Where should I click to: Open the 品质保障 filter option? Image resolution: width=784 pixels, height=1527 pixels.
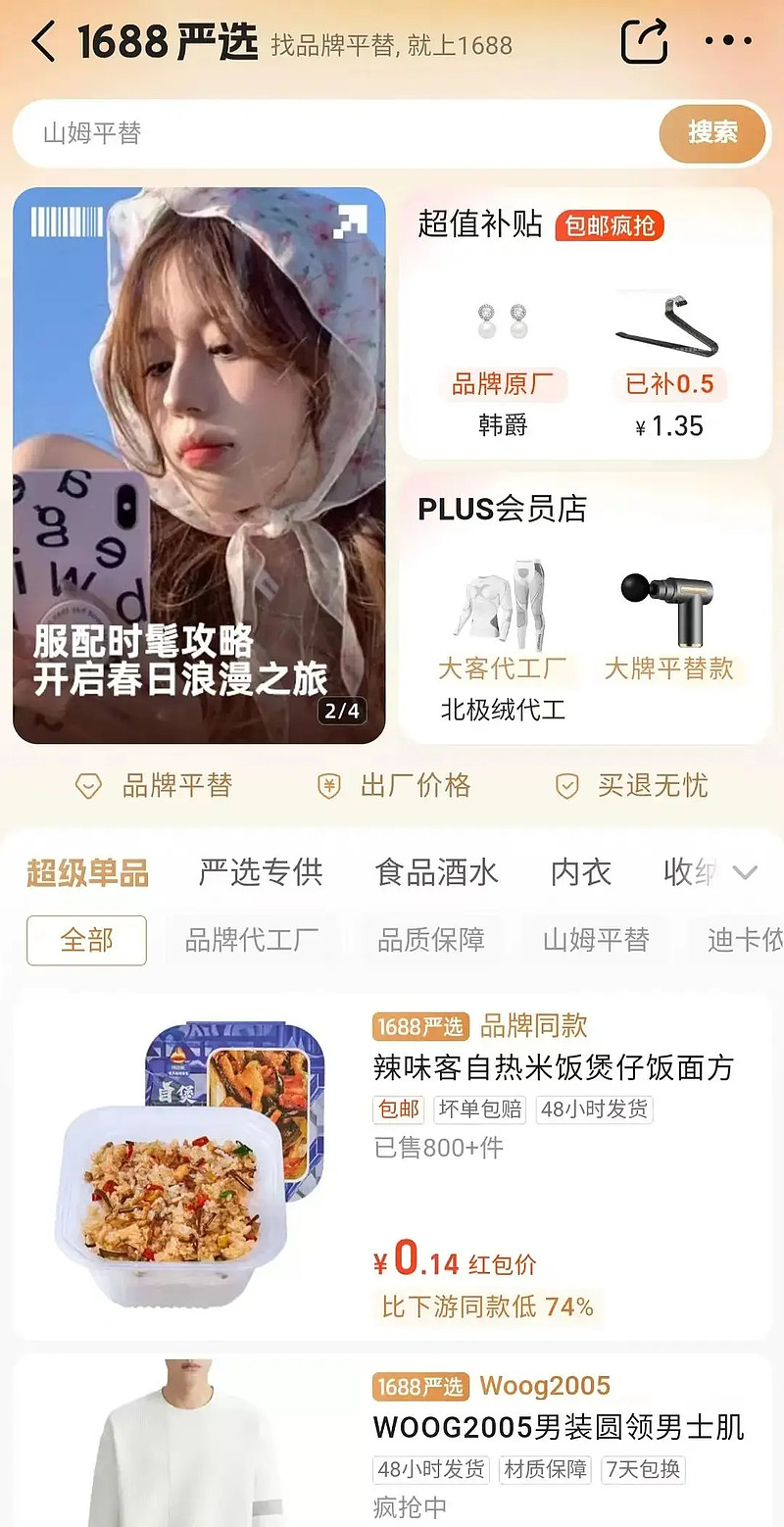pyautogui.click(x=429, y=940)
